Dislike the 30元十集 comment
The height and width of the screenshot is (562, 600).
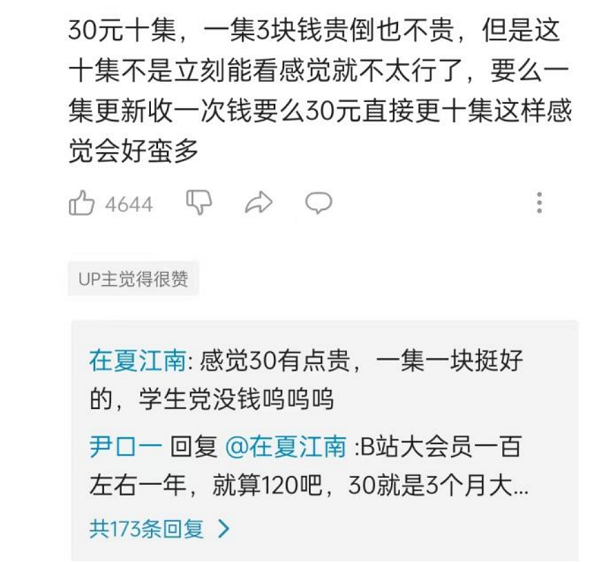tap(199, 203)
